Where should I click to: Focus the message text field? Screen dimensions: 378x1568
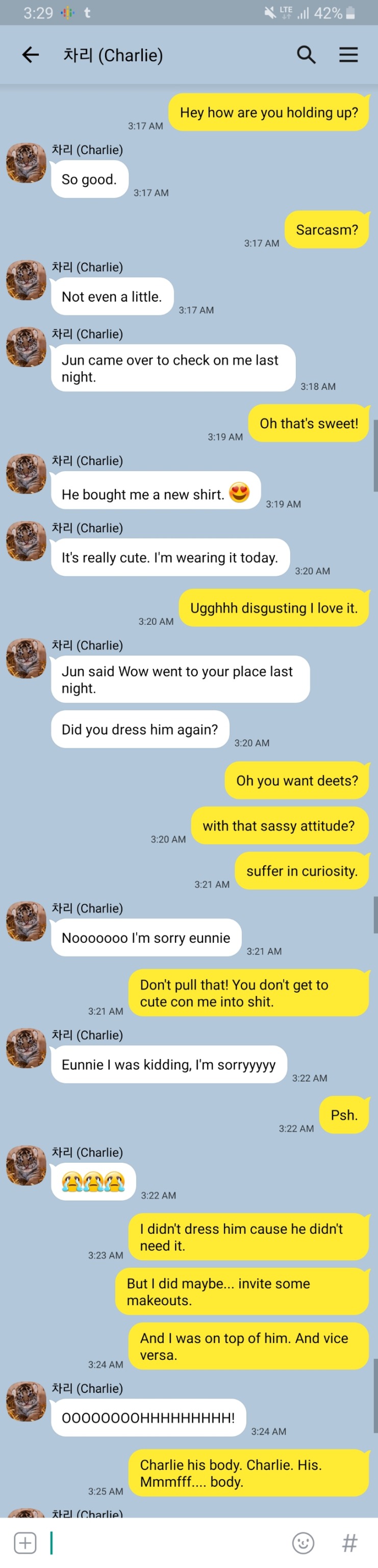164,1542
